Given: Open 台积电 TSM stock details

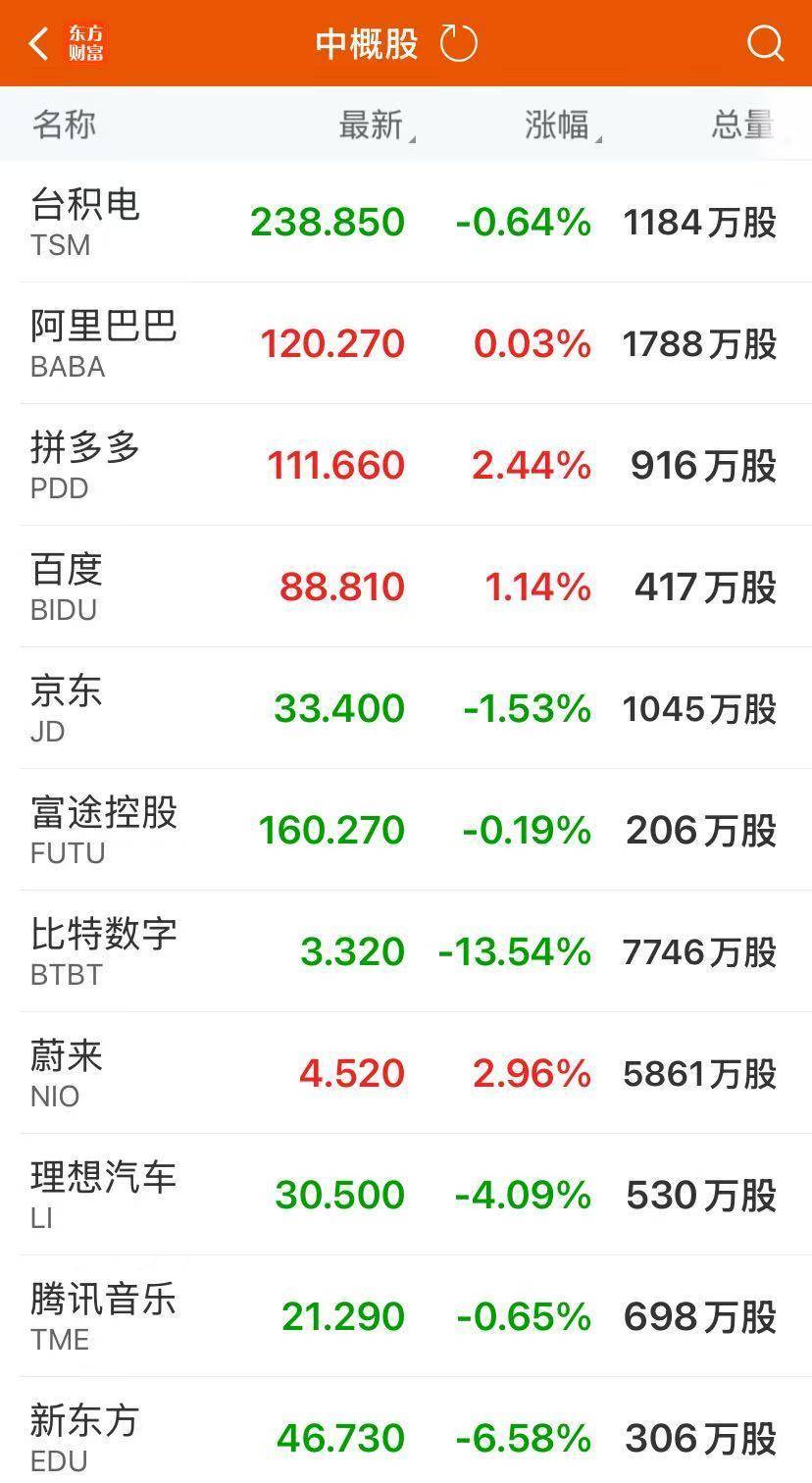Looking at the screenshot, I should tap(406, 222).
